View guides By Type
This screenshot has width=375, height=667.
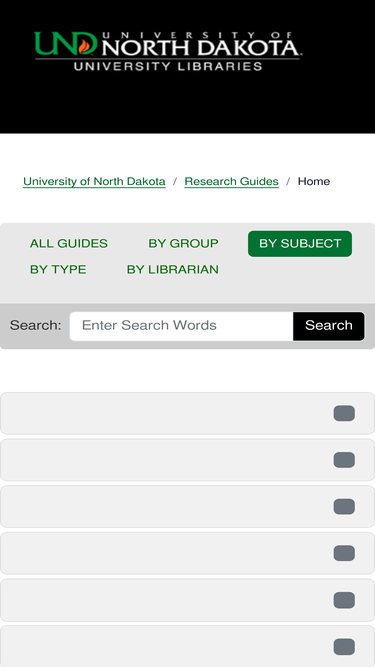pyautogui.click(x=58, y=270)
